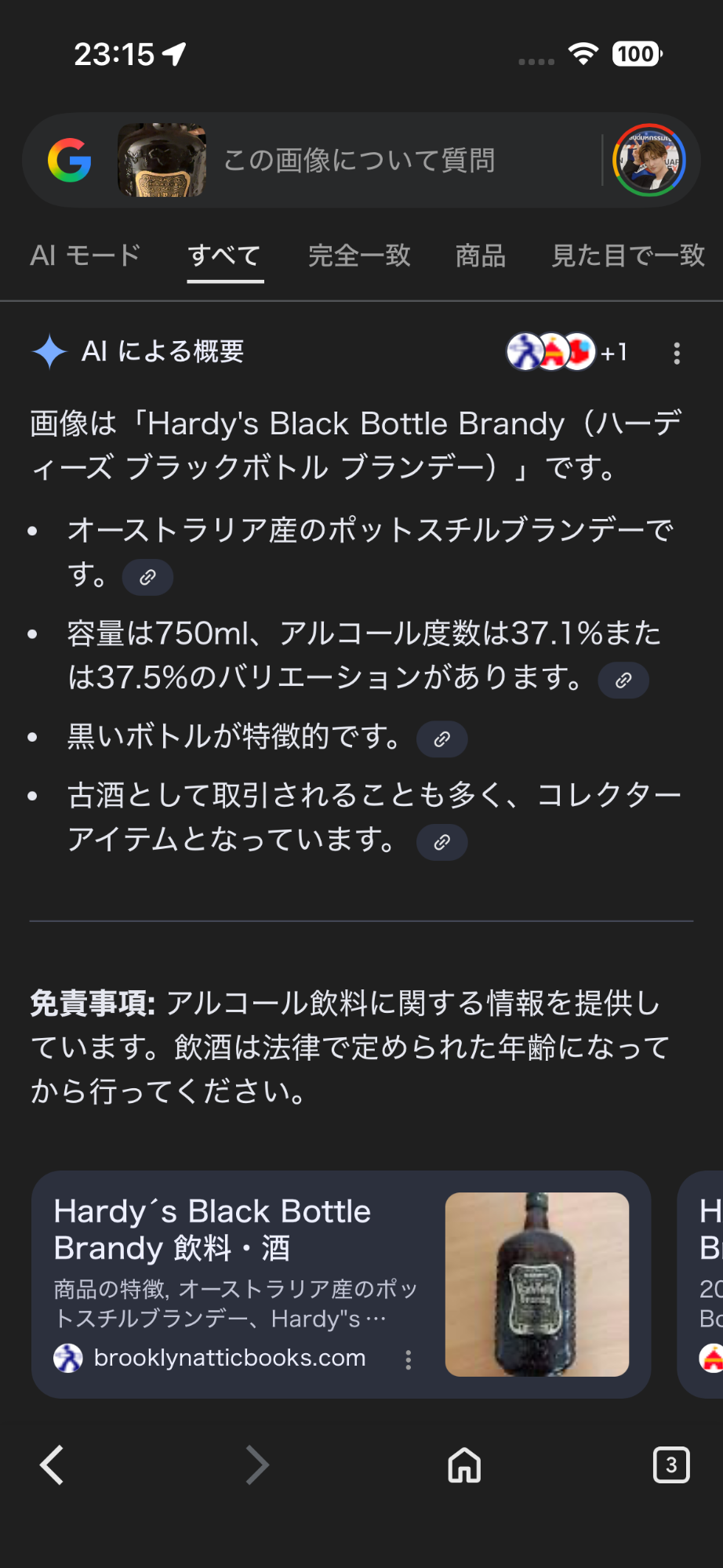Viewport: 723px width, 1568px height.
Task: Tap the Google logo icon
Action: (x=70, y=160)
